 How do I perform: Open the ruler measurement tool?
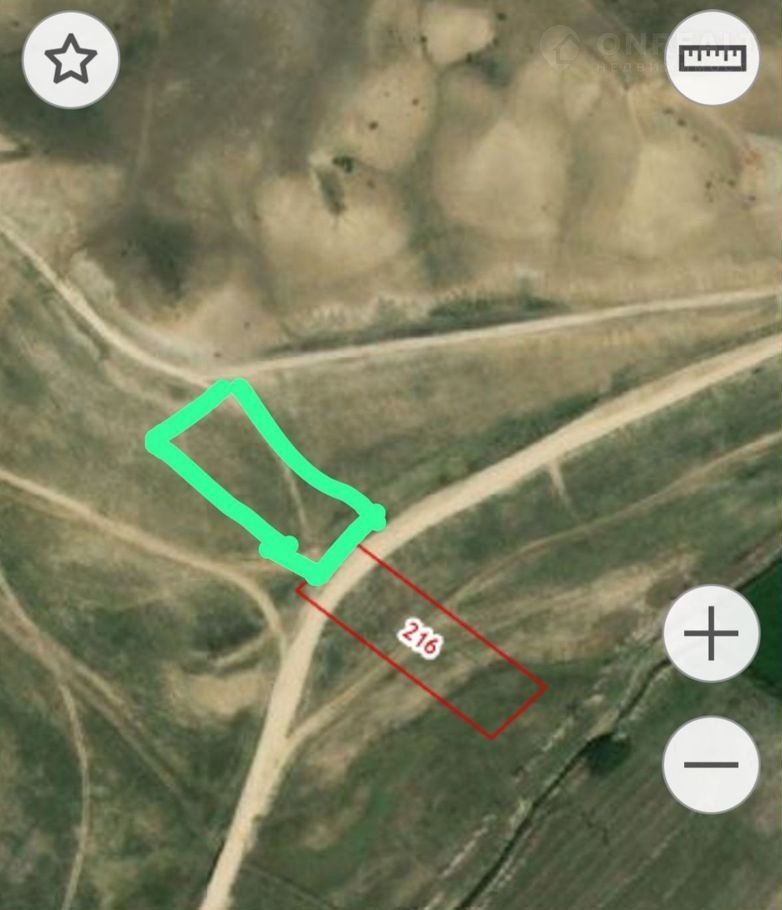[x=712, y=58]
